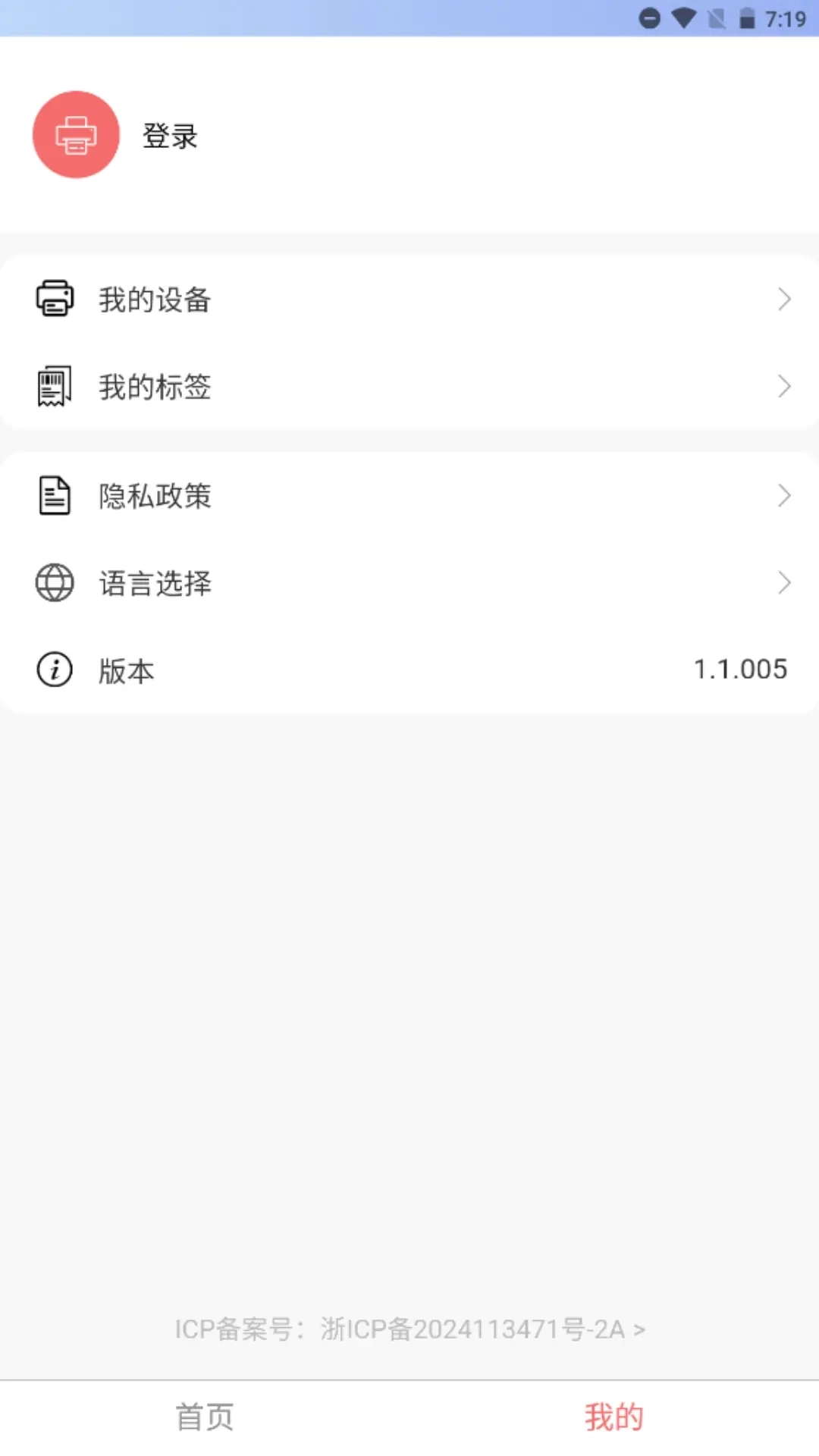Select the 我的 tab

pos(614,1417)
